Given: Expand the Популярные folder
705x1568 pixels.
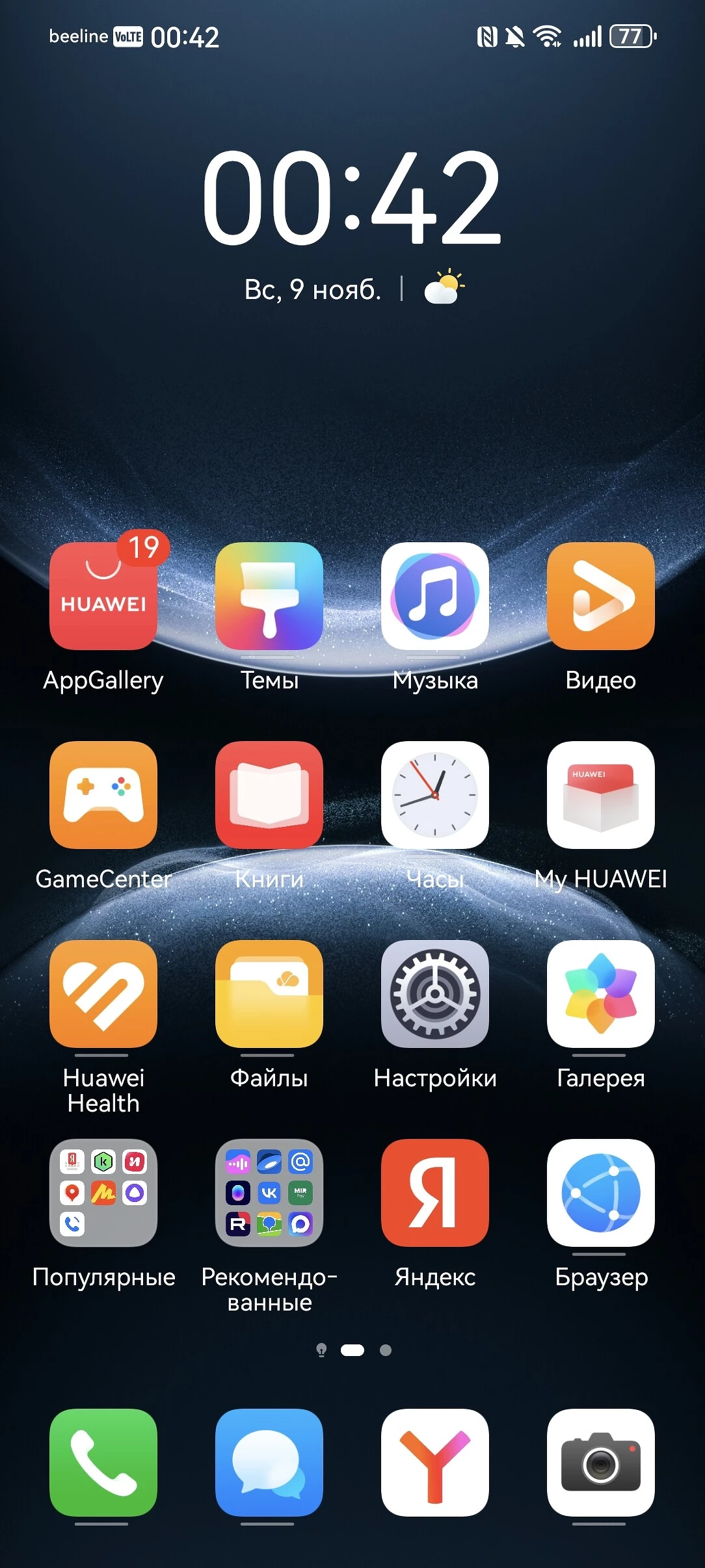Looking at the screenshot, I should pos(103,1193).
